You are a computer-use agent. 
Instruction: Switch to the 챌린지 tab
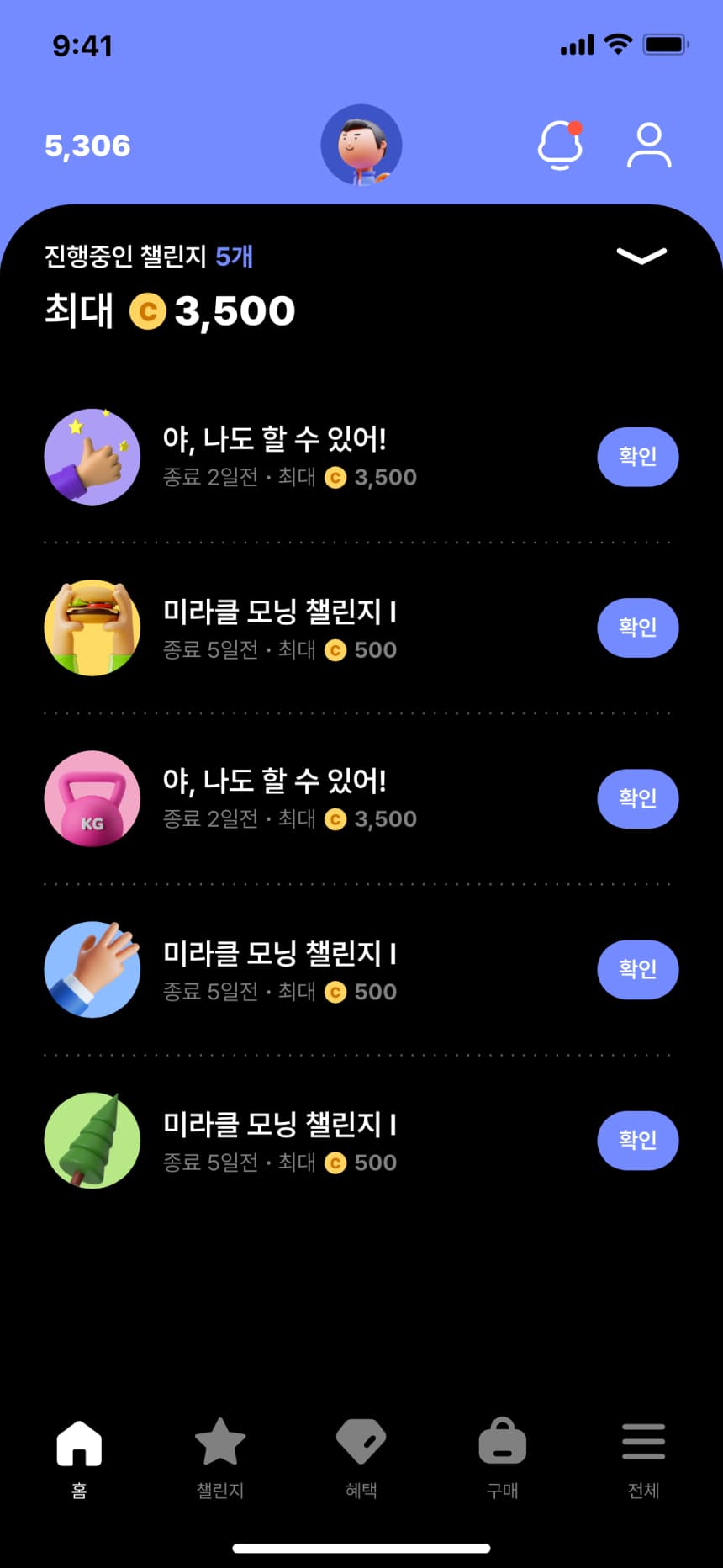click(220, 1457)
